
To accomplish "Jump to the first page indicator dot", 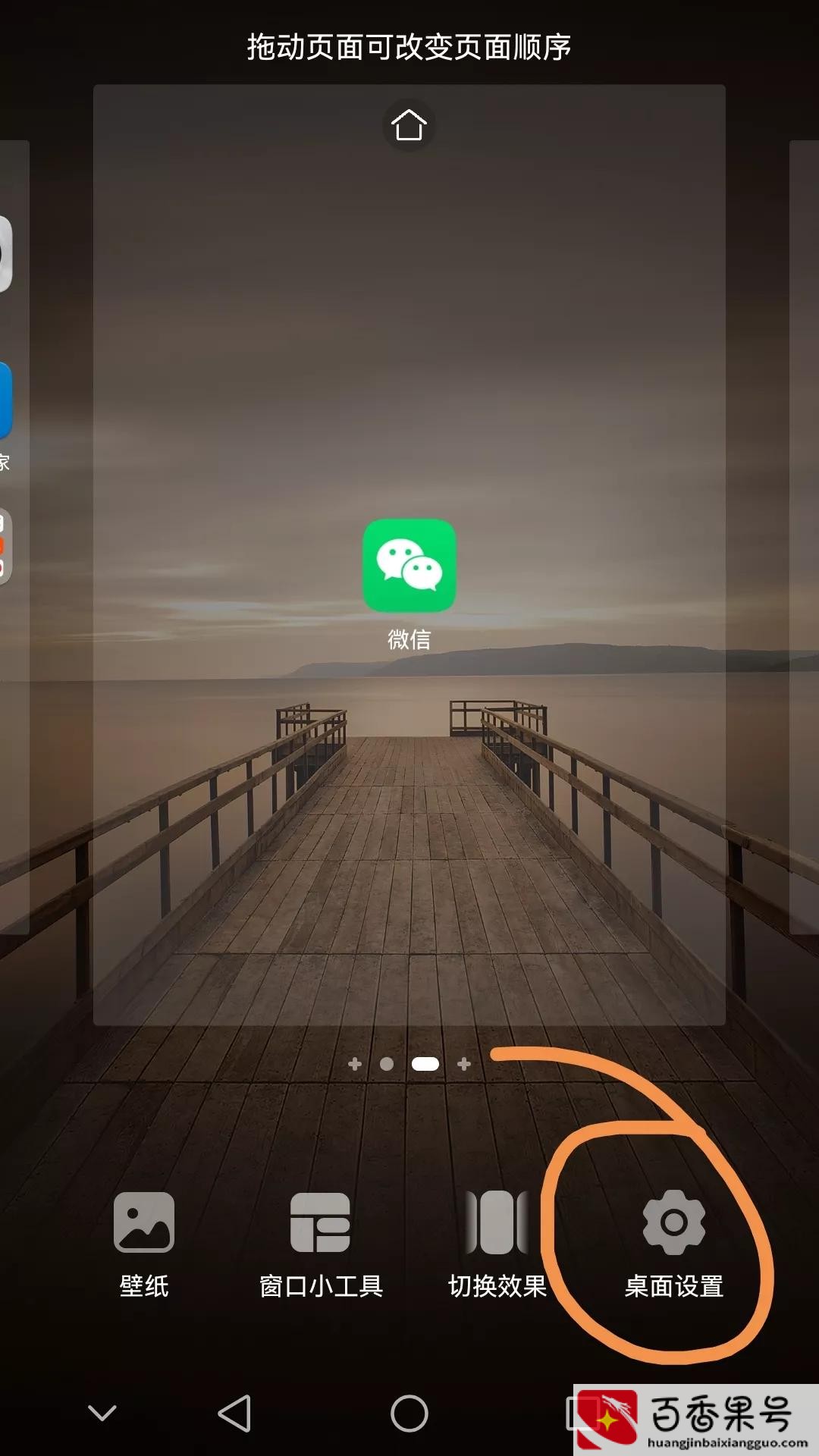I will [387, 1064].
